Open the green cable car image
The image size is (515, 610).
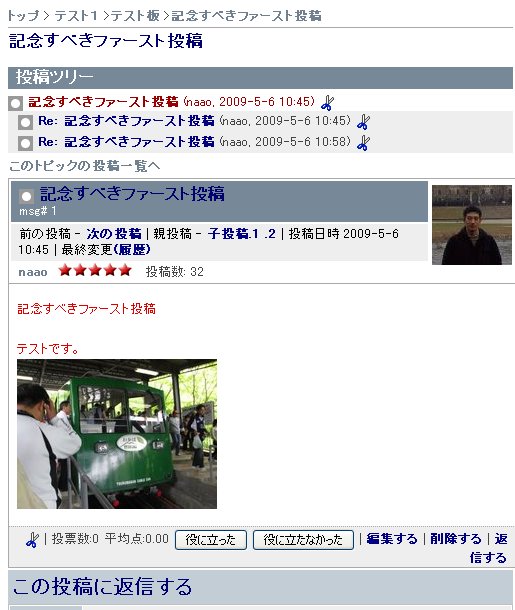[117, 434]
